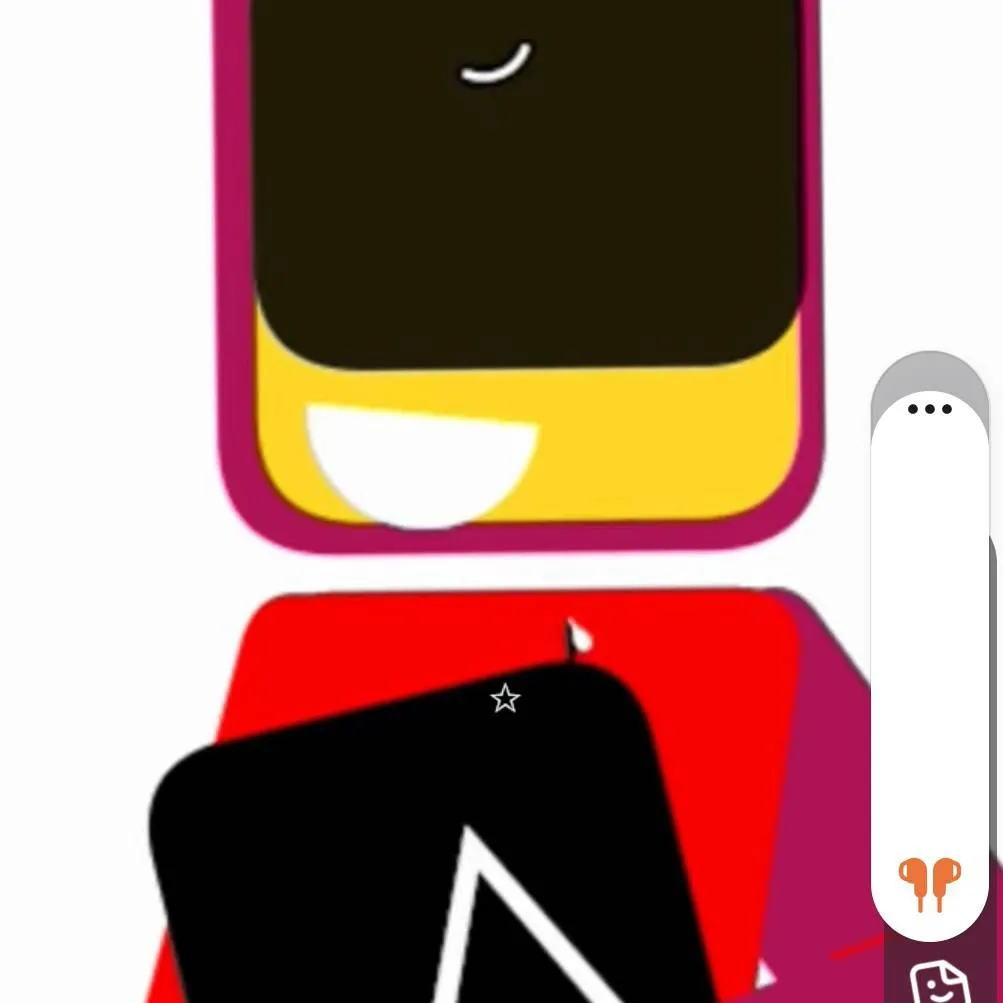
Task: Open the sidebar's three-dot menu
Action: (x=929, y=409)
